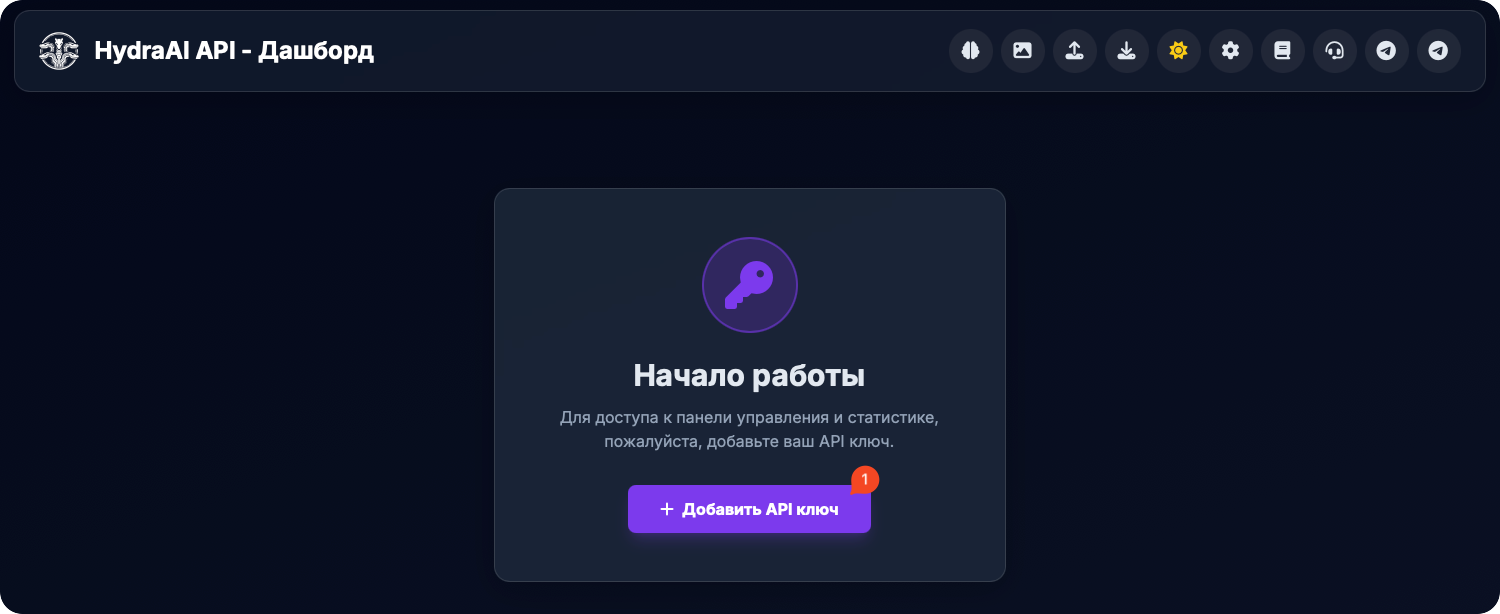Tap the Добавить API ключ button

pos(749,509)
